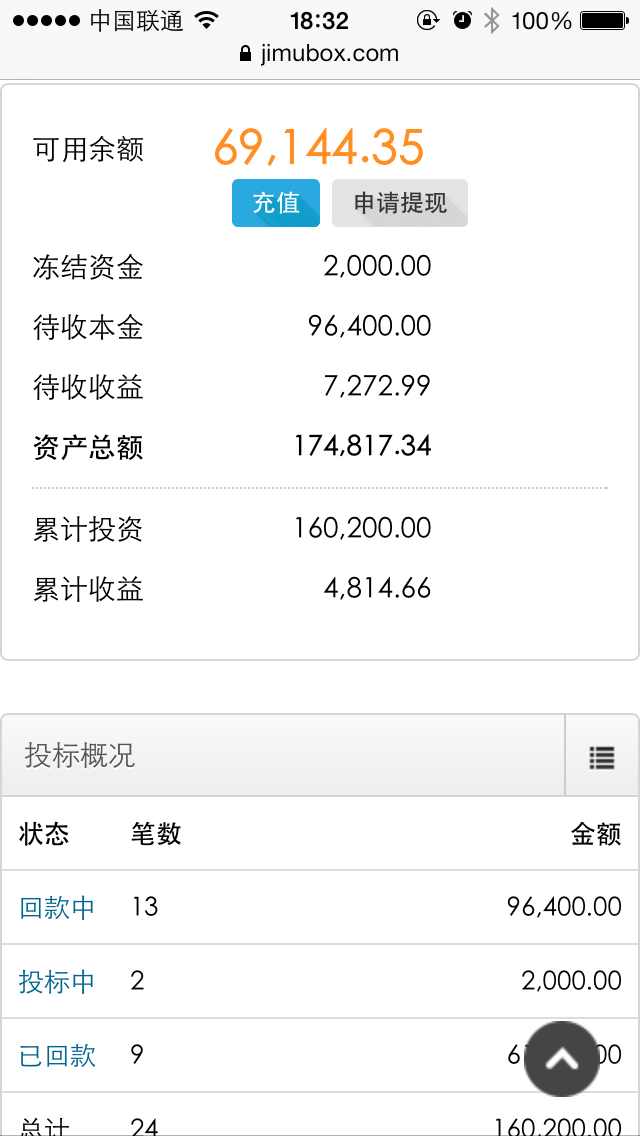Tap the jimubox.com address bar
The height and width of the screenshot is (1136, 640).
point(320,53)
